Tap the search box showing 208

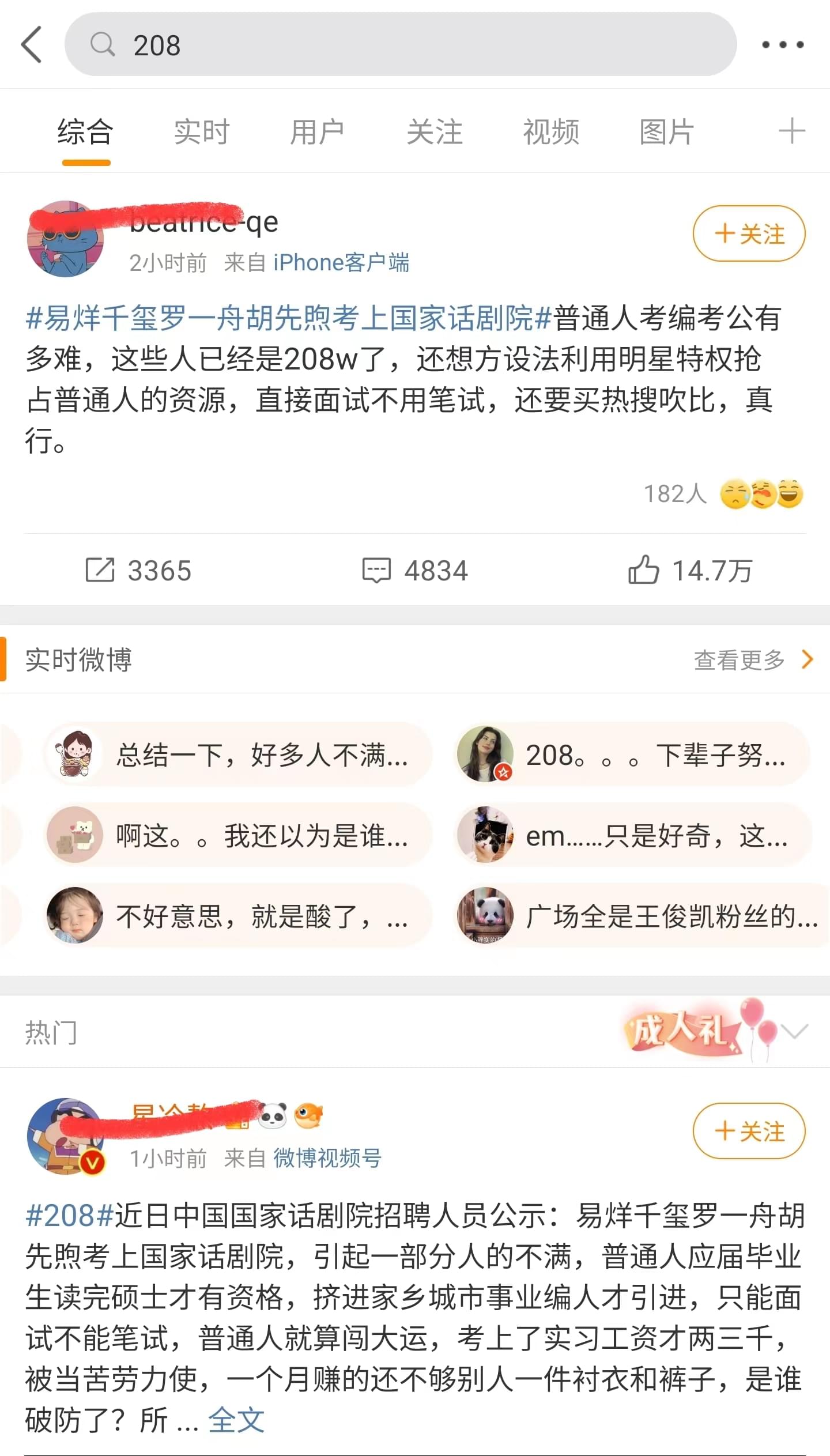point(400,44)
